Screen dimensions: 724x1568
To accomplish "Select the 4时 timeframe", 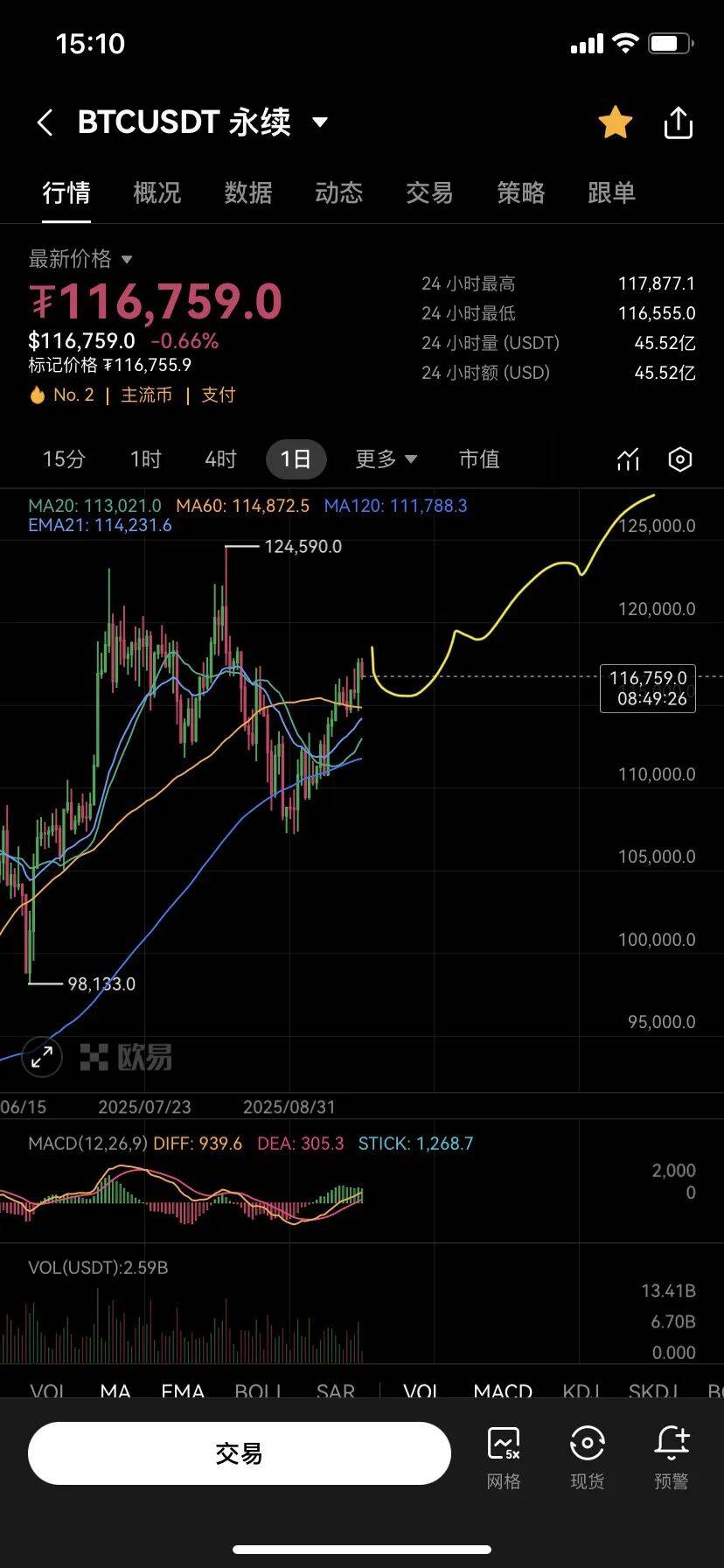I will [221, 459].
